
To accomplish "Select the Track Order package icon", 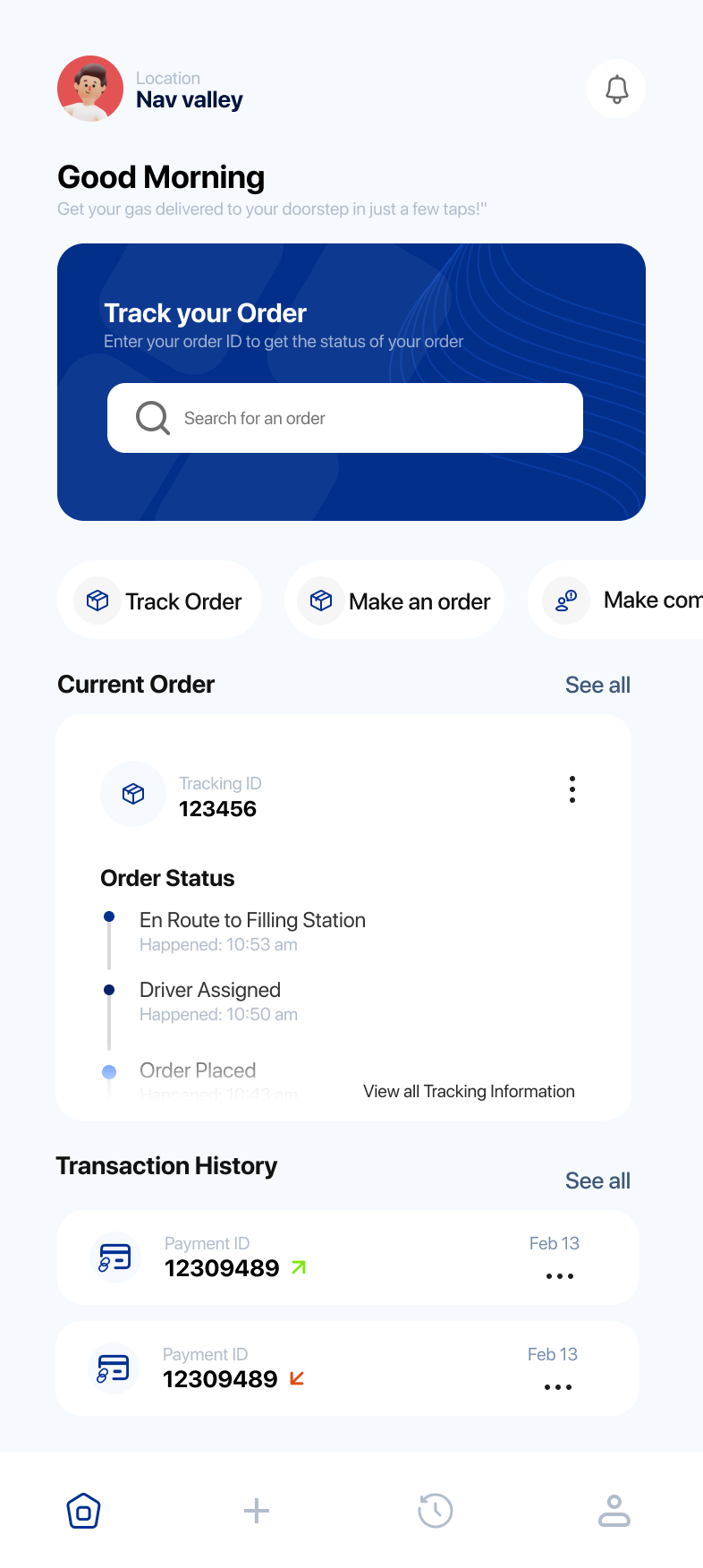I will click(97, 601).
